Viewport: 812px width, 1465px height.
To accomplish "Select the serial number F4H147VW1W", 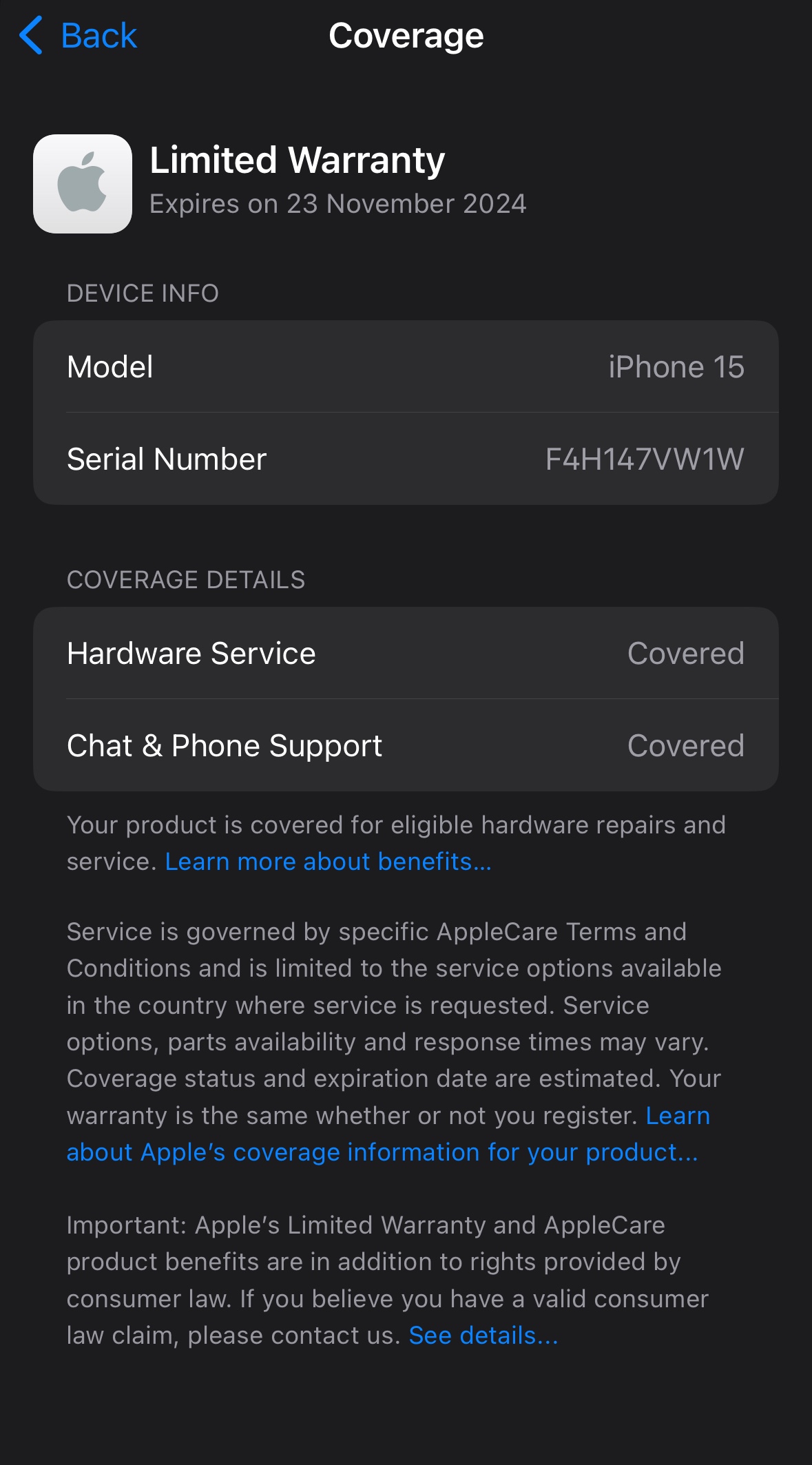I will coord(643,458).
